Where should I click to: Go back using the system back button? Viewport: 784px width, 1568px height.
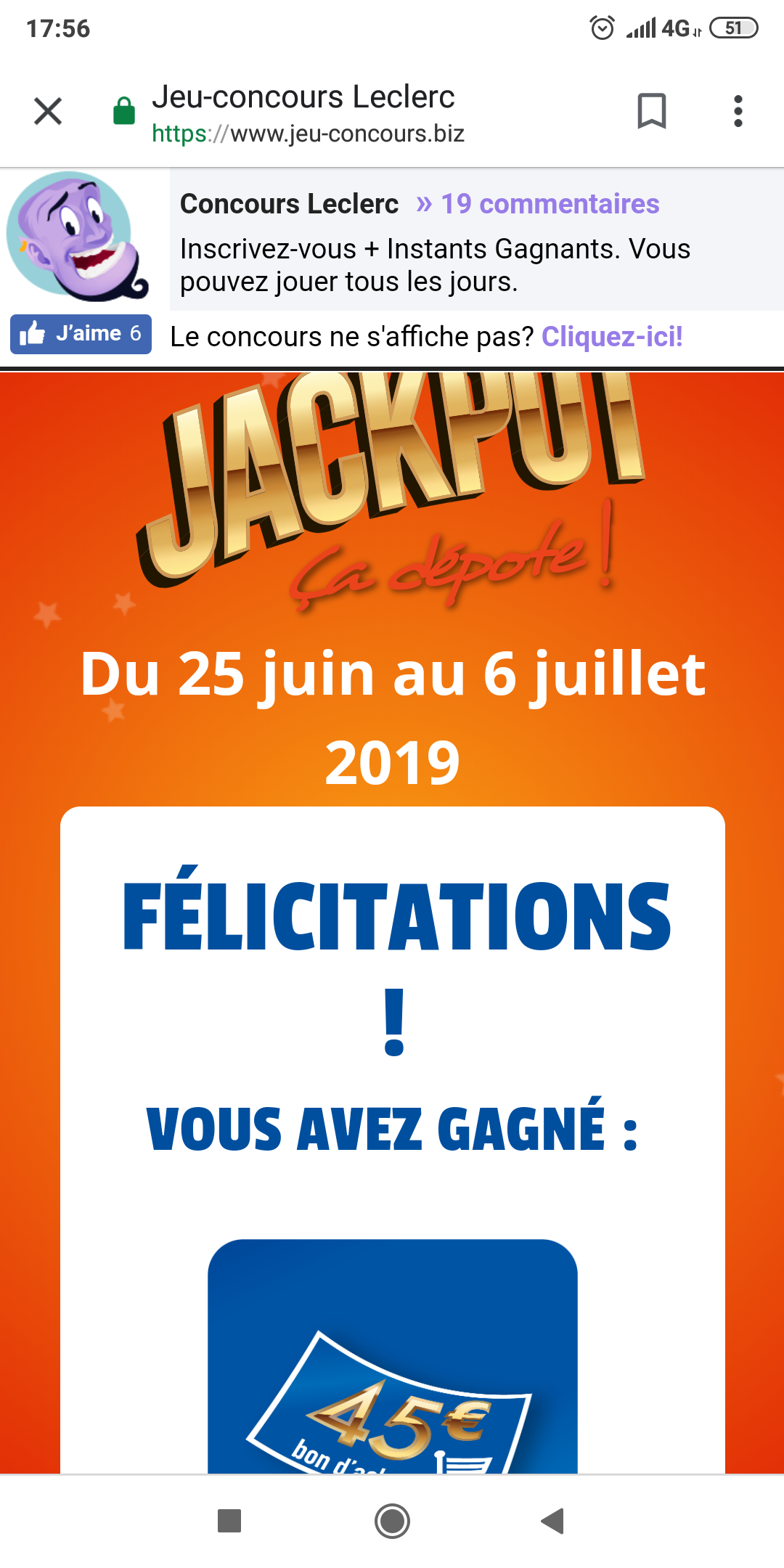553,1520
